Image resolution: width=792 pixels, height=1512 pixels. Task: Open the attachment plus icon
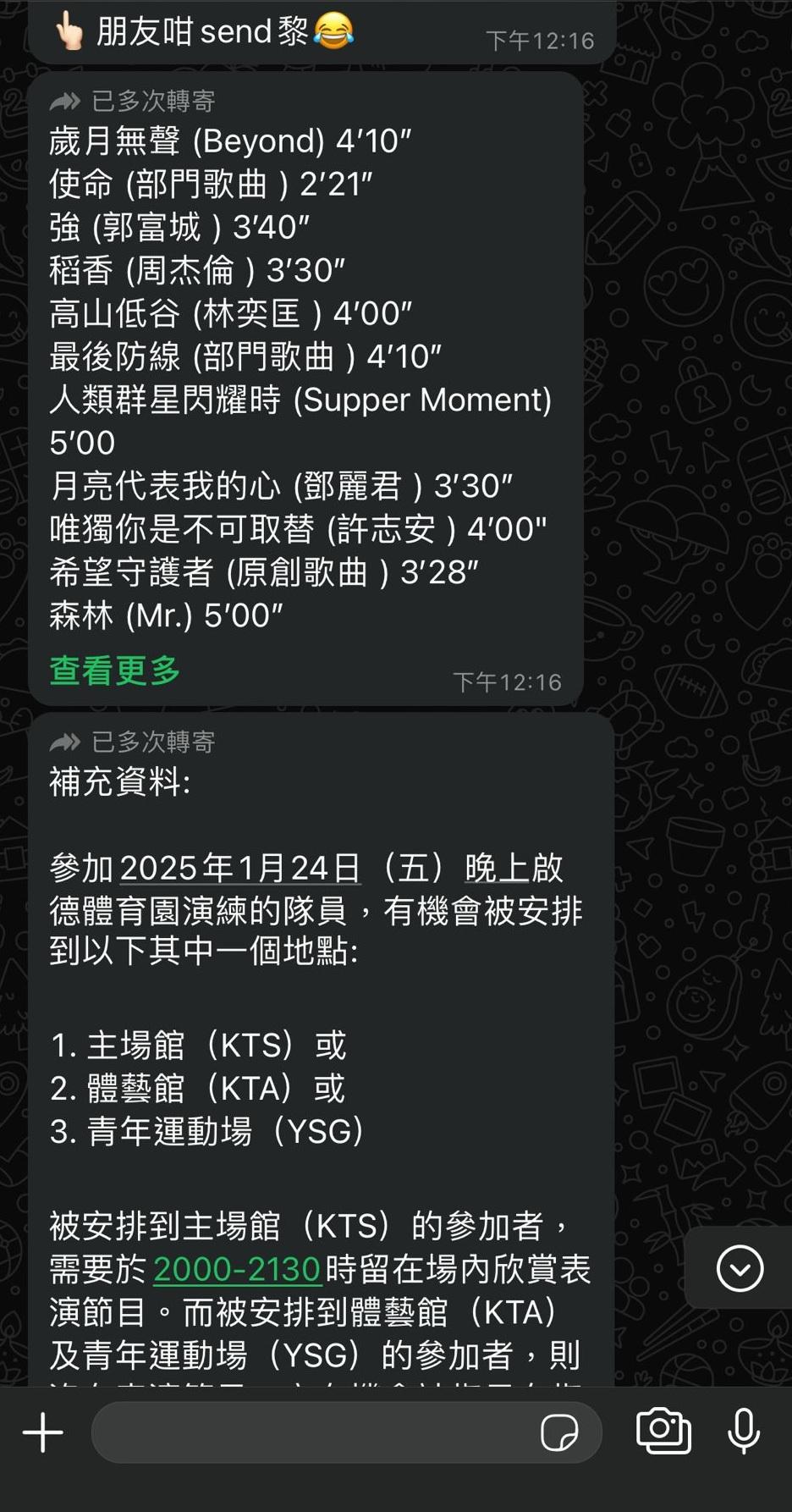tap(42, 1432)
